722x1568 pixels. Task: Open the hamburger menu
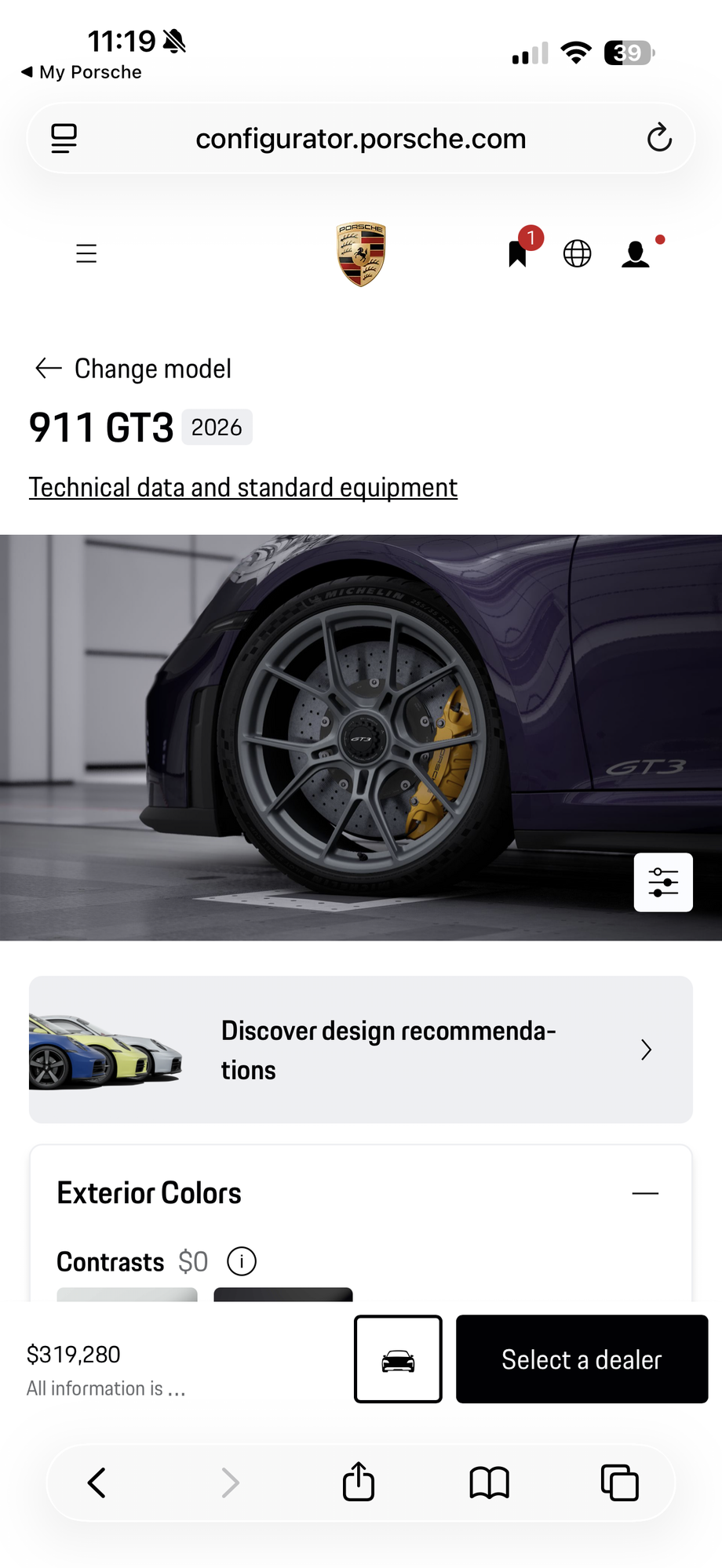(x=86, y=254)
